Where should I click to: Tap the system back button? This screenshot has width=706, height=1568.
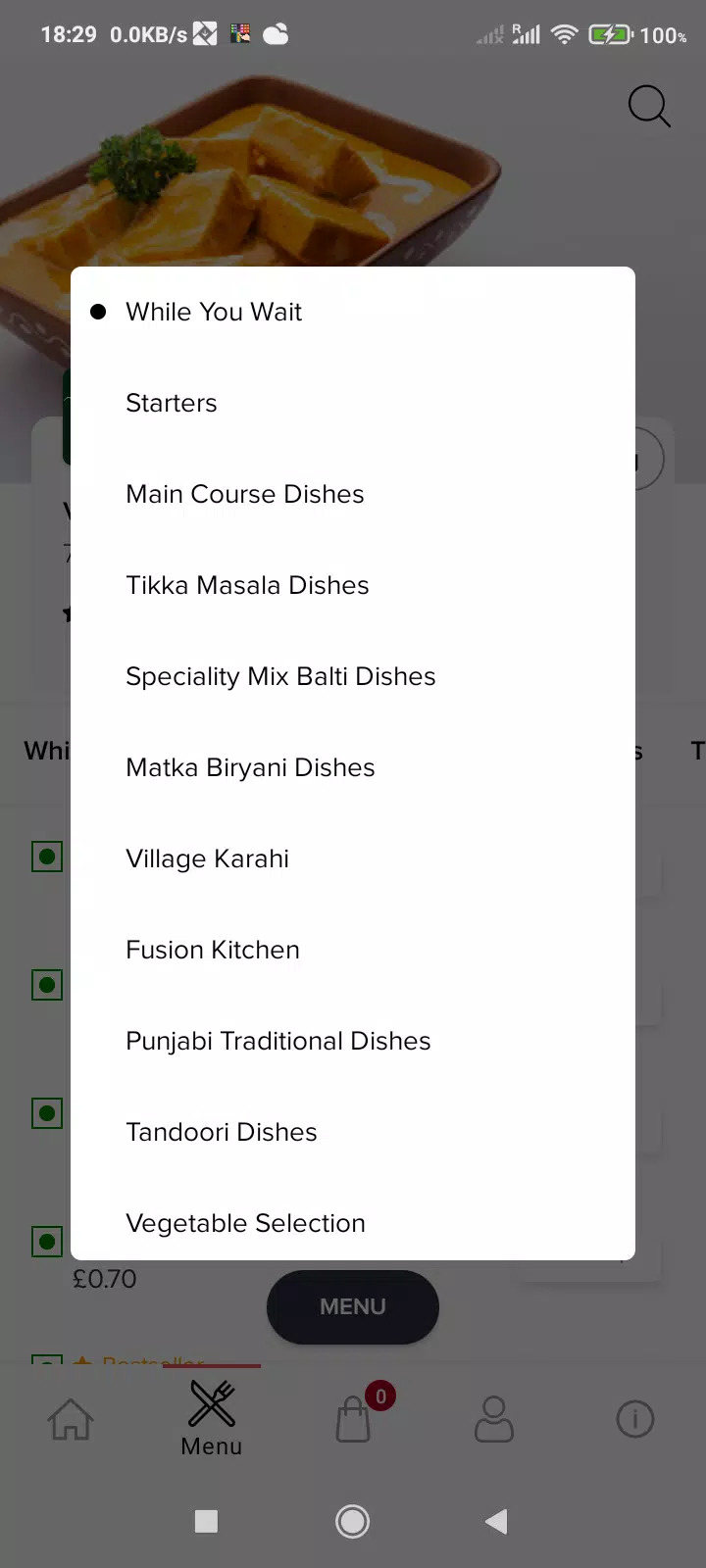click(x=496, y=1521)
